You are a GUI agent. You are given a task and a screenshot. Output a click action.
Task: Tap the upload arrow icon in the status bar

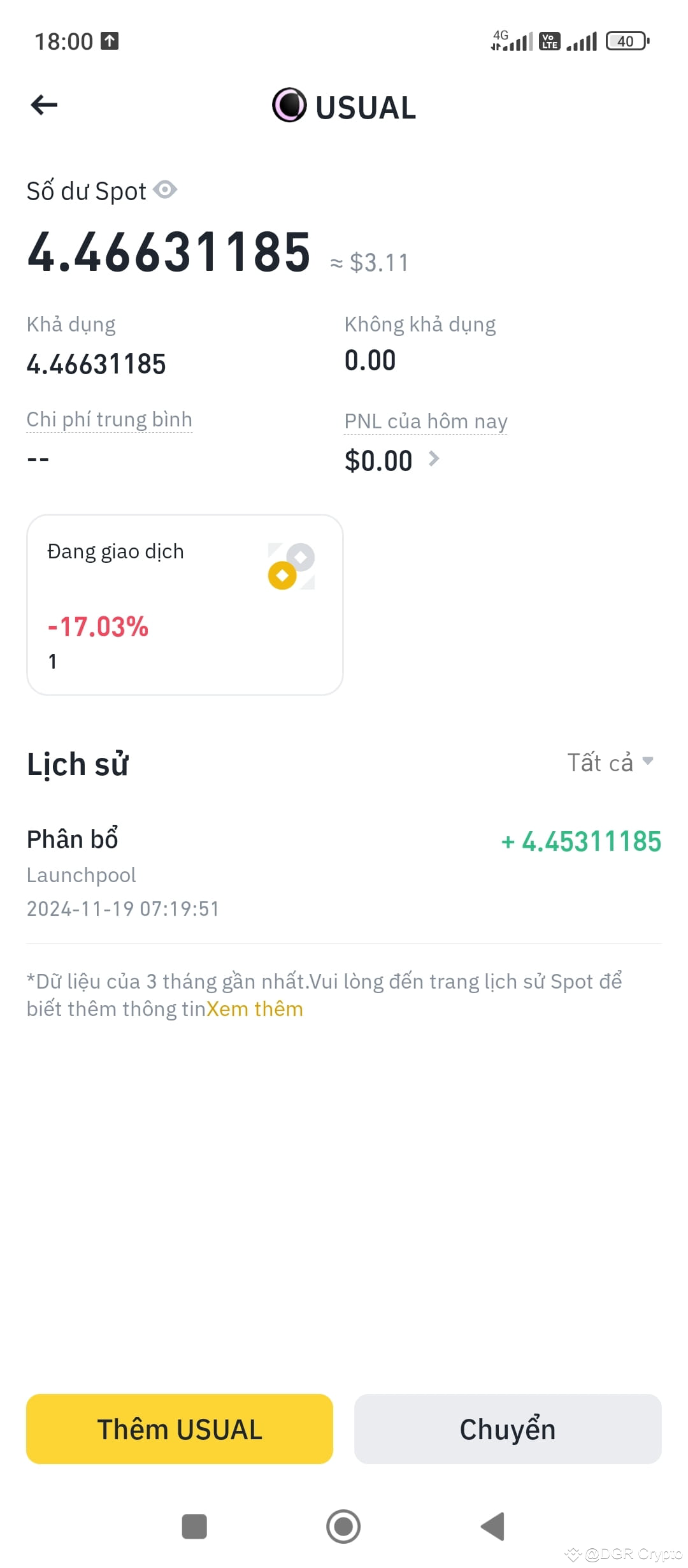(x=110, y=41)
